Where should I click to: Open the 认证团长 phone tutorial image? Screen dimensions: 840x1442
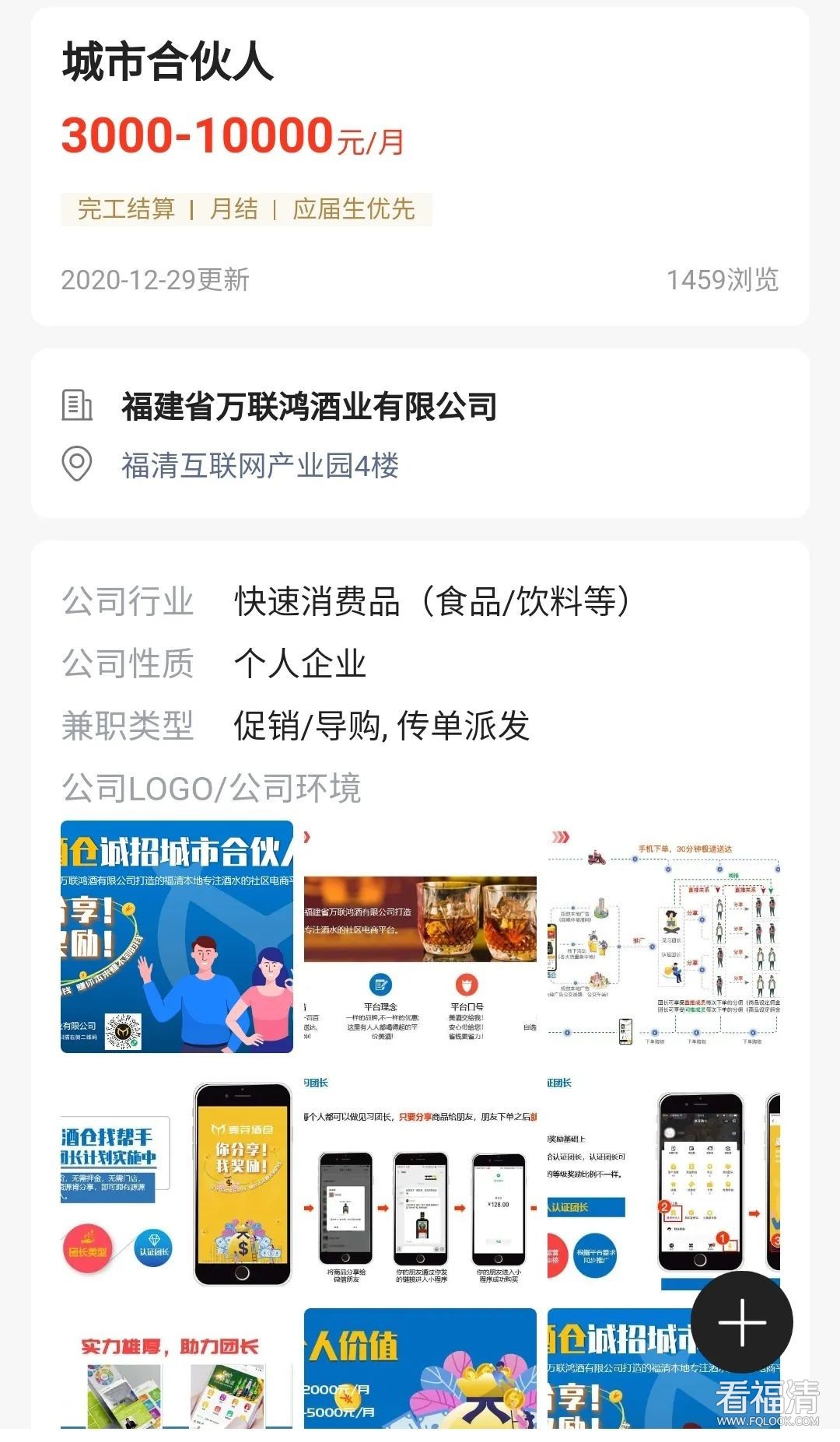[x=663, y=1180]
